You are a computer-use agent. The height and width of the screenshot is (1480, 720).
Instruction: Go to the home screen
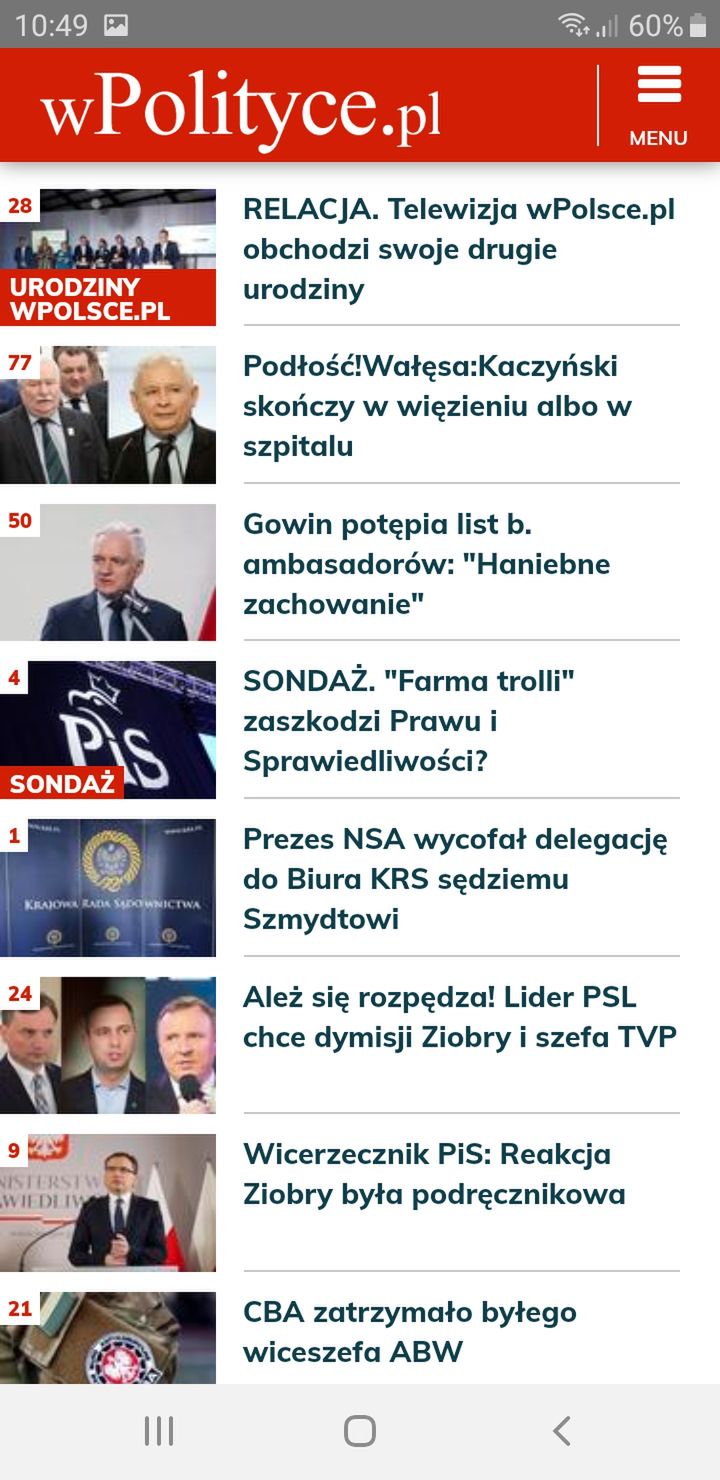click(360, 1431)
